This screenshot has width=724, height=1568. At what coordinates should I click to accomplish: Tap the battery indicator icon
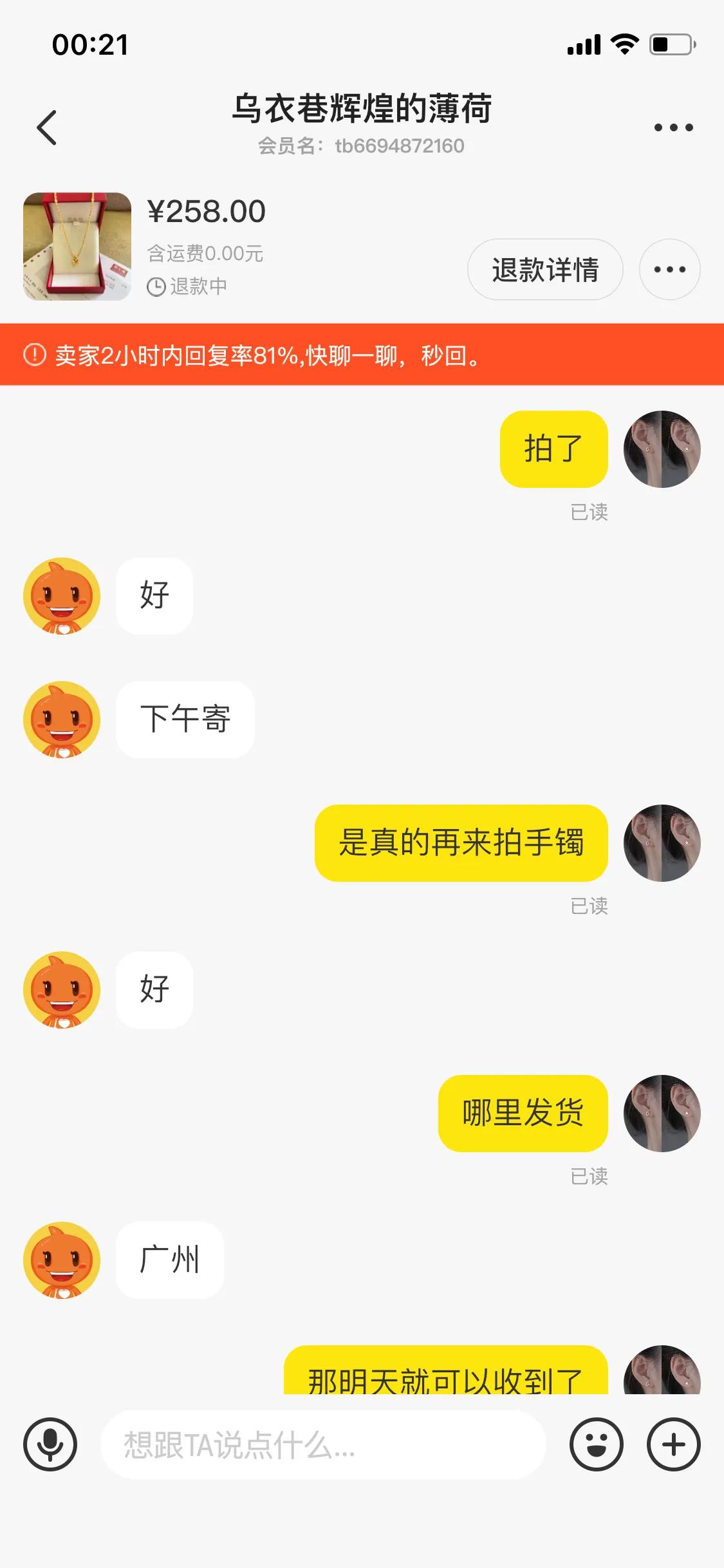pos(671,45)
